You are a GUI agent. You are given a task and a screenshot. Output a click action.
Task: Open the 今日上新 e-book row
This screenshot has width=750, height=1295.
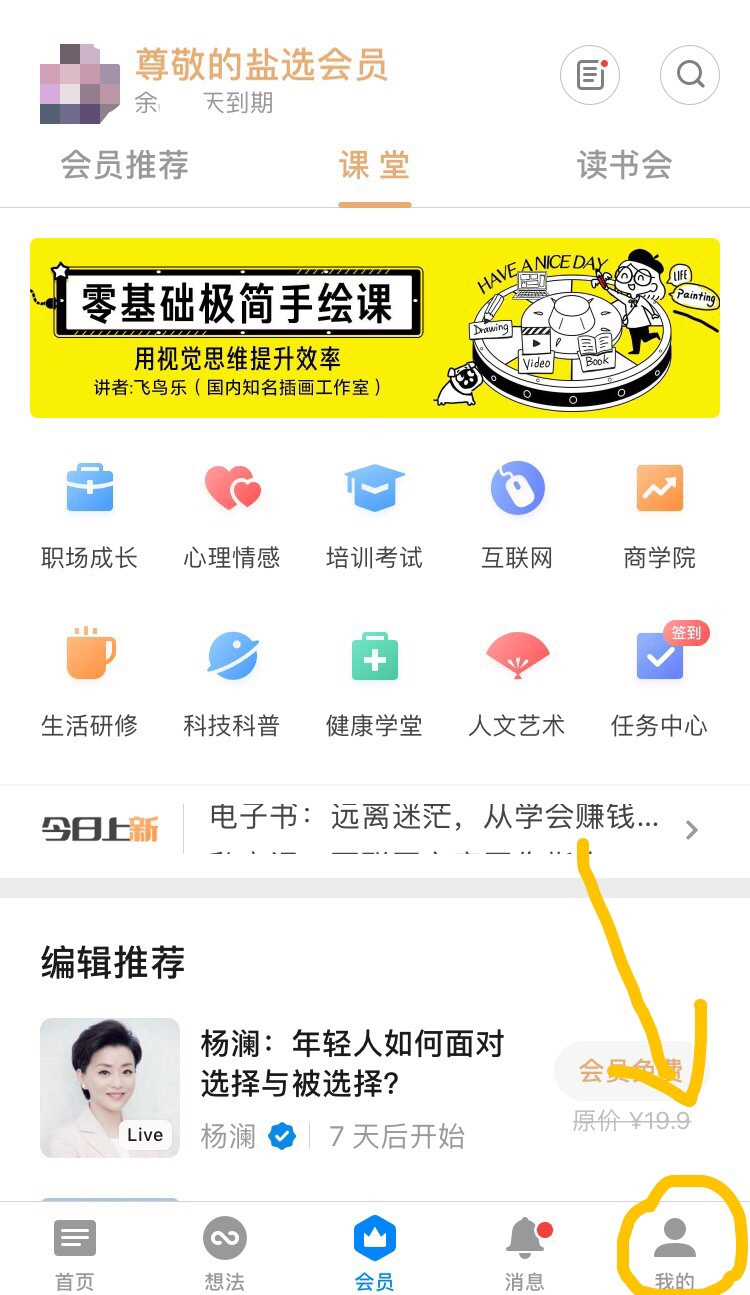tap(375, 828)
